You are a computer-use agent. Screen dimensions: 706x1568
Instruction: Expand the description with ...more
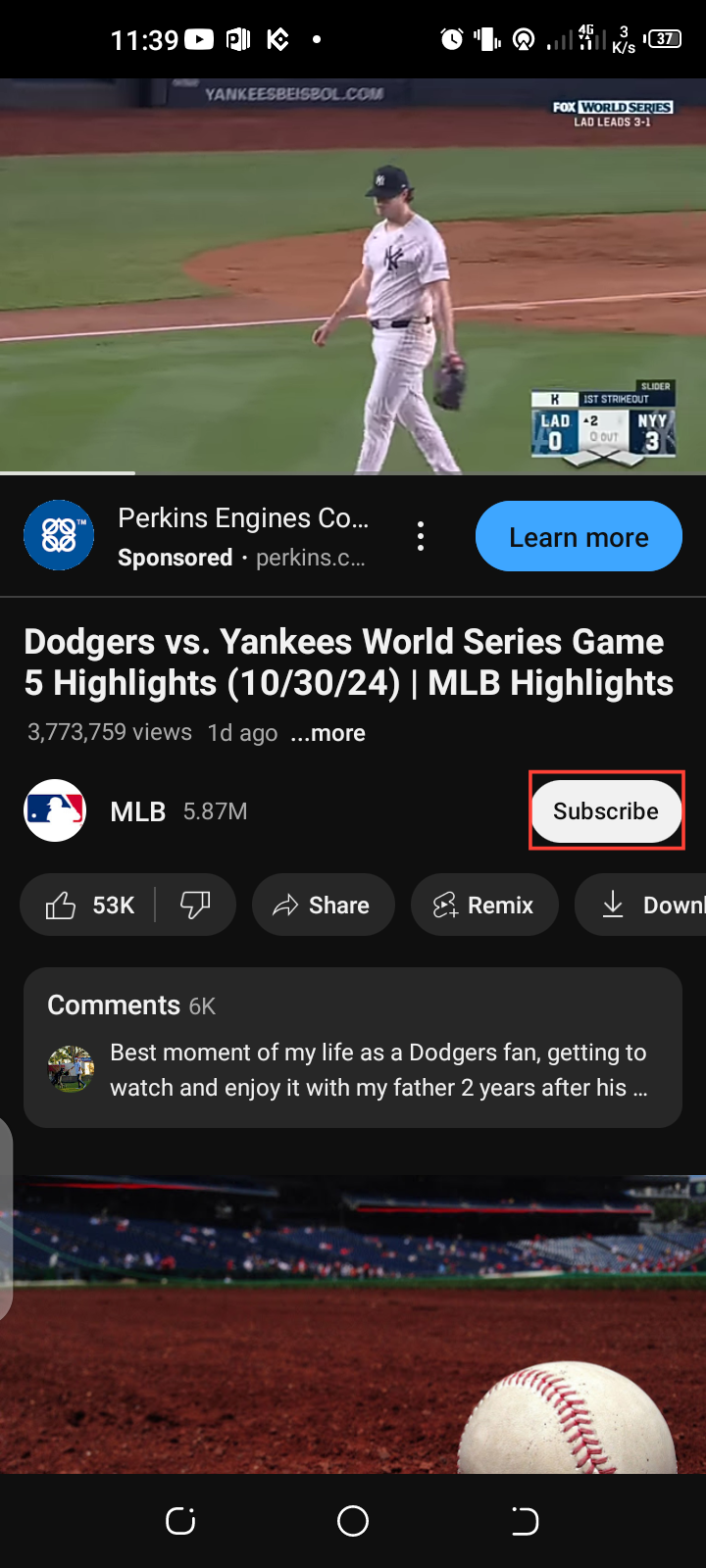click(328, 733)
